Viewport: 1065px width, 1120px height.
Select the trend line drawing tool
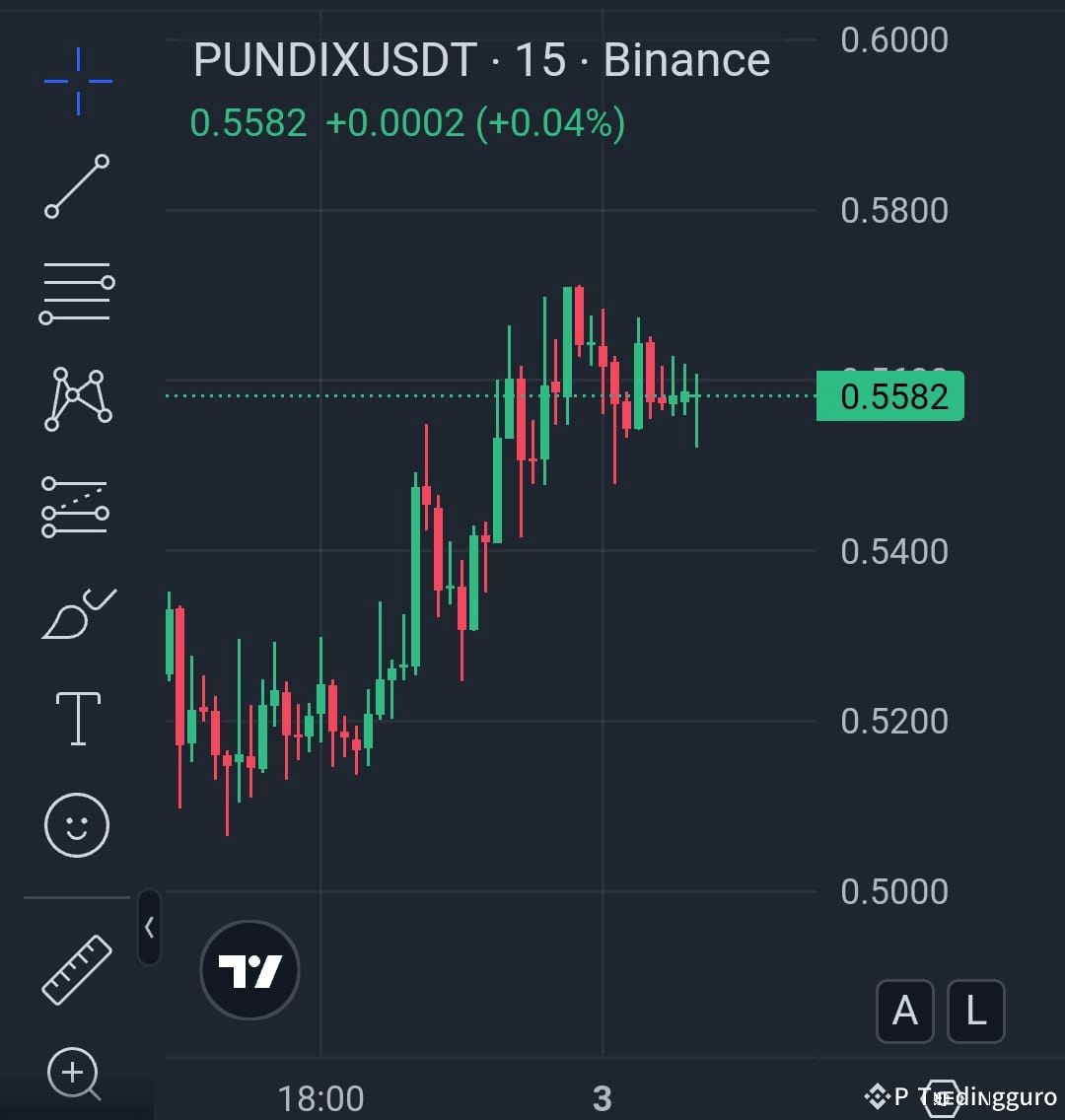coord(77,187)
